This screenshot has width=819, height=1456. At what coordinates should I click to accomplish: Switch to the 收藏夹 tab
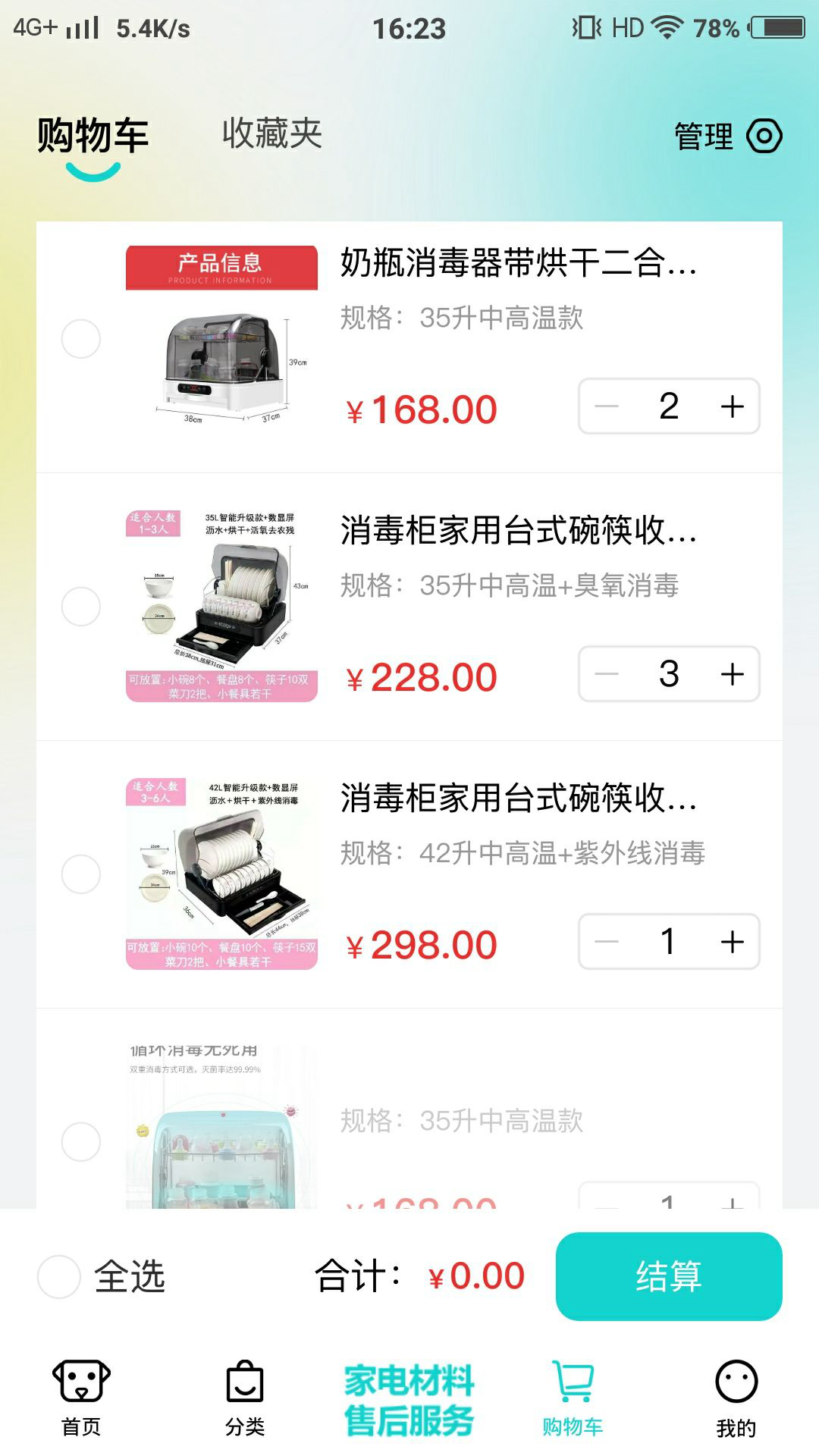pos(271,134)
